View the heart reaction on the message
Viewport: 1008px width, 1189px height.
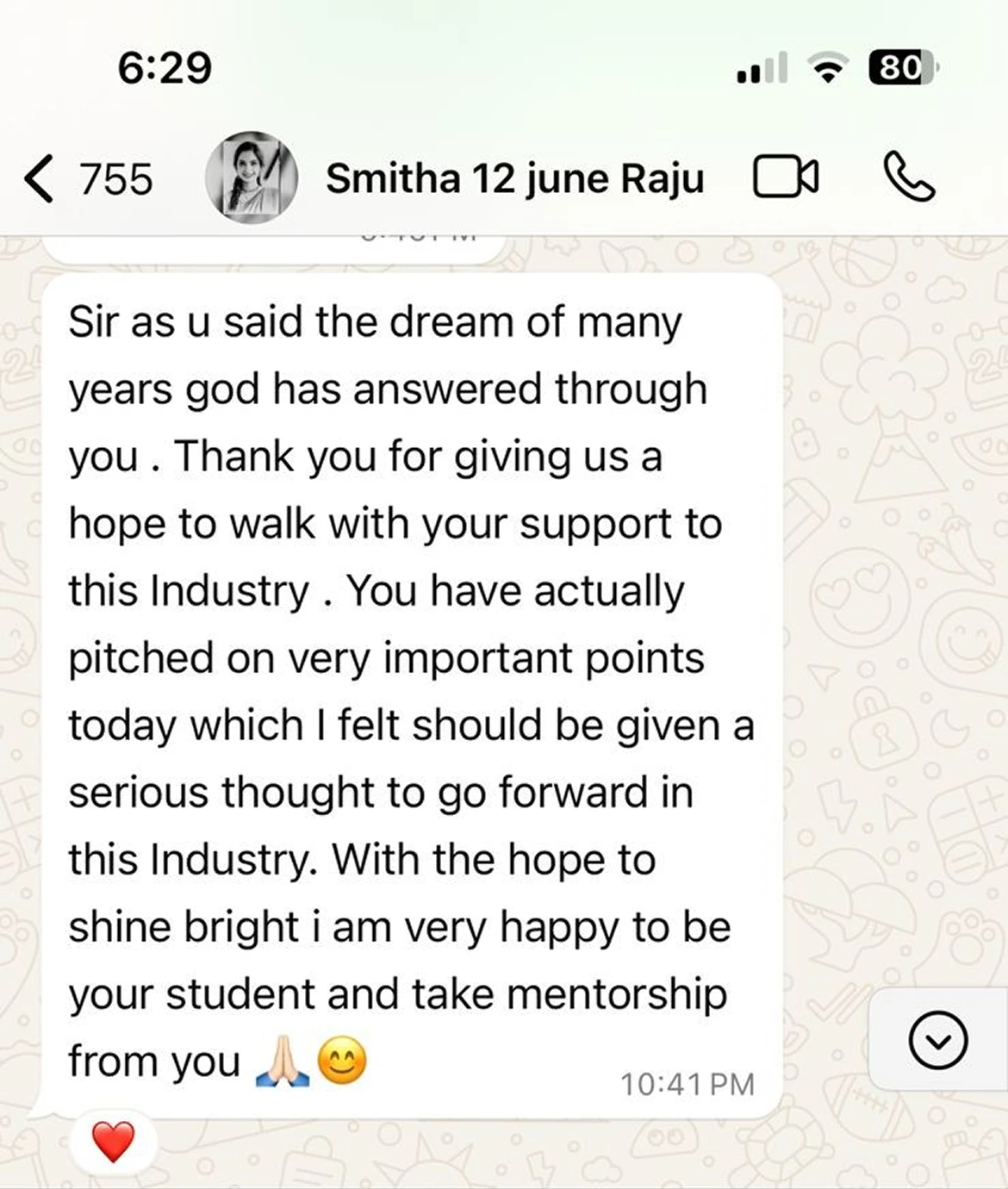click(x=114, y=1142)
